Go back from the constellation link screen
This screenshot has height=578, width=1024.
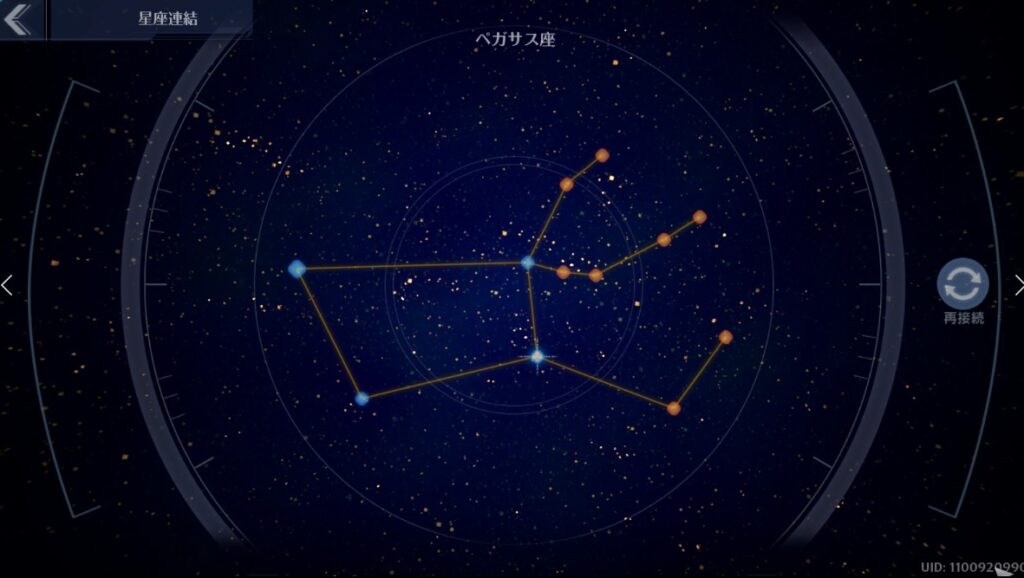(18, 18)
